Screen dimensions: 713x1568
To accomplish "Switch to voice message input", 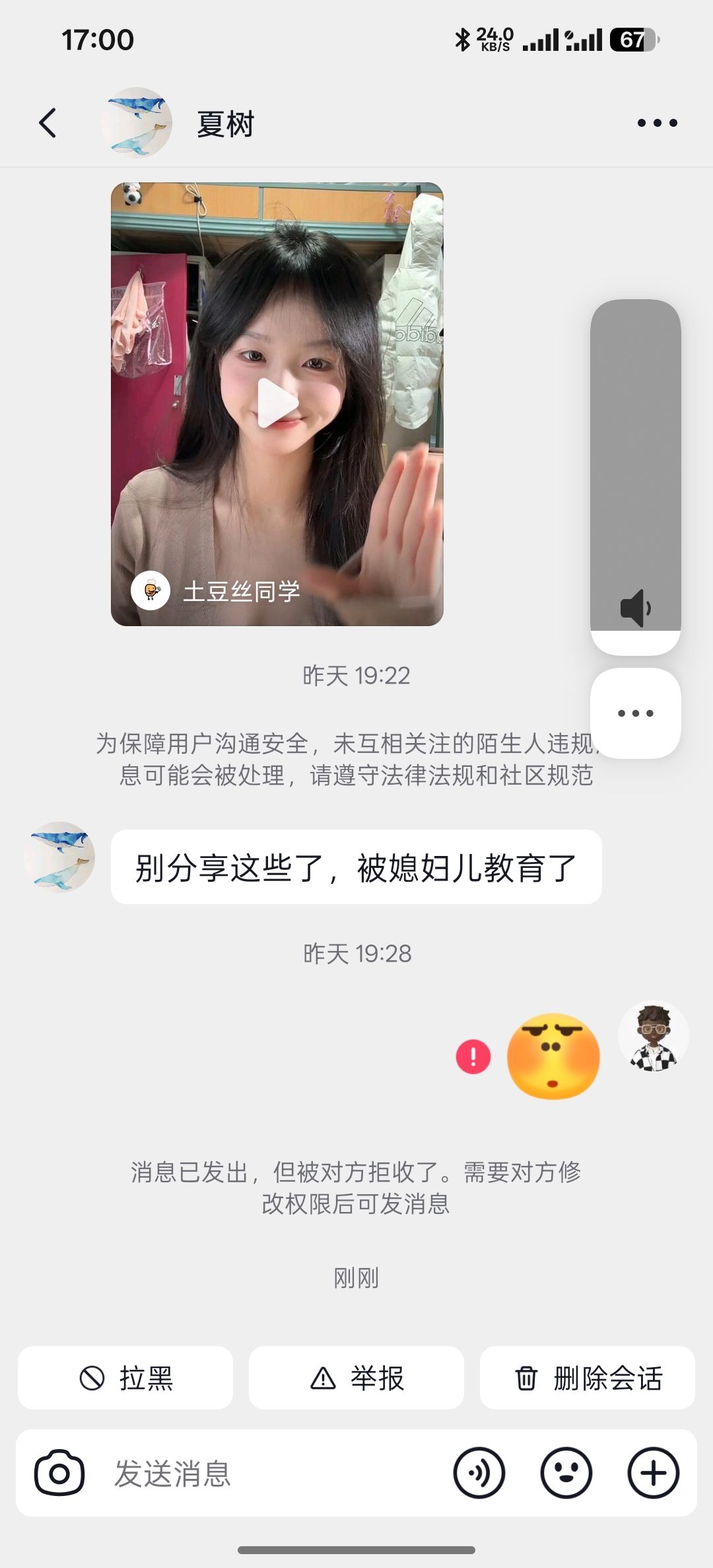I will click(x=479, y=1473).
